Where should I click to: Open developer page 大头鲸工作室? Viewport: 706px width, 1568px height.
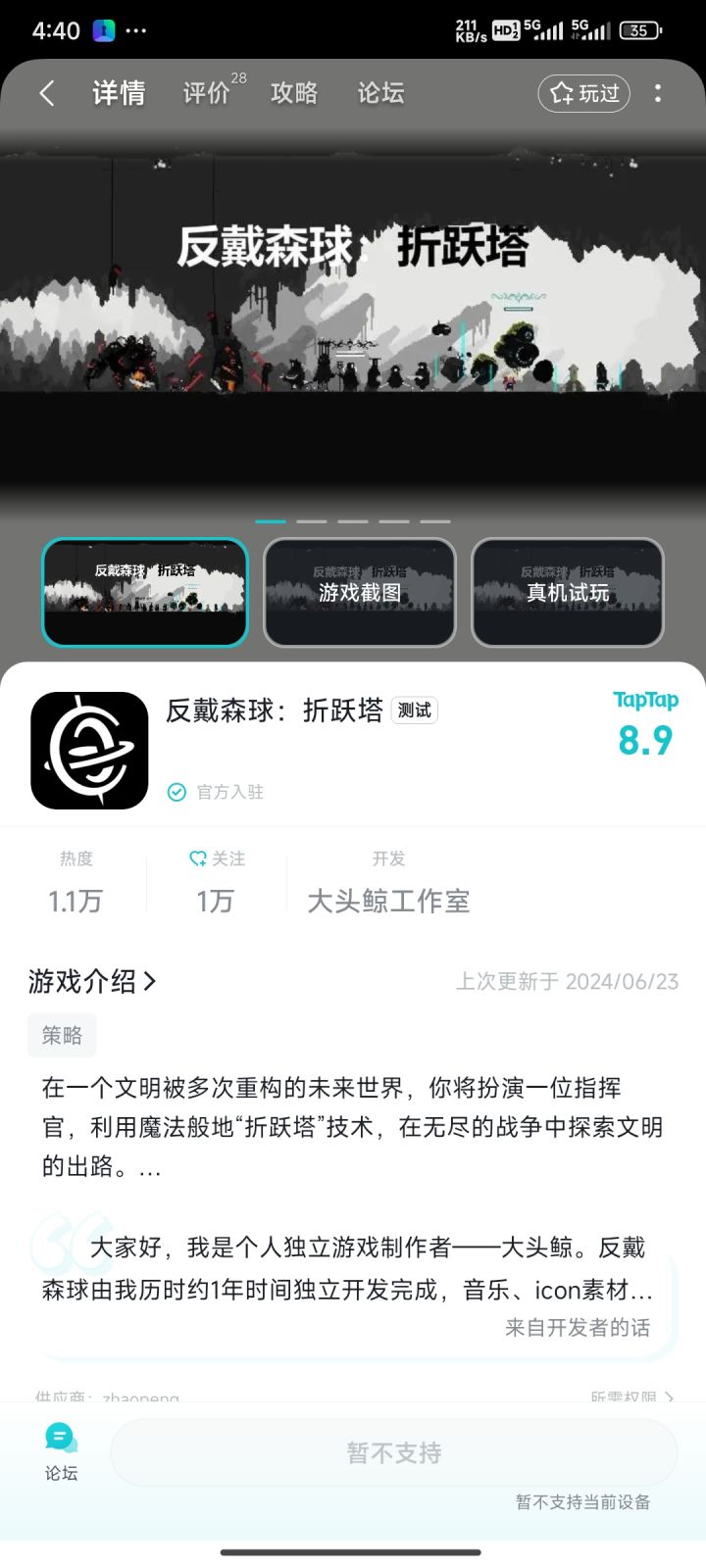tap(389, 900)
